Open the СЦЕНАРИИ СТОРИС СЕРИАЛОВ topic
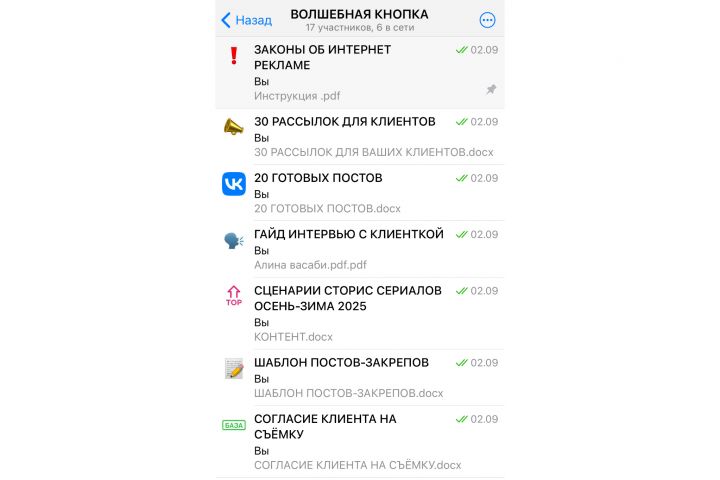The width and height of the screenshot is (720, 480). coord(359,313)
